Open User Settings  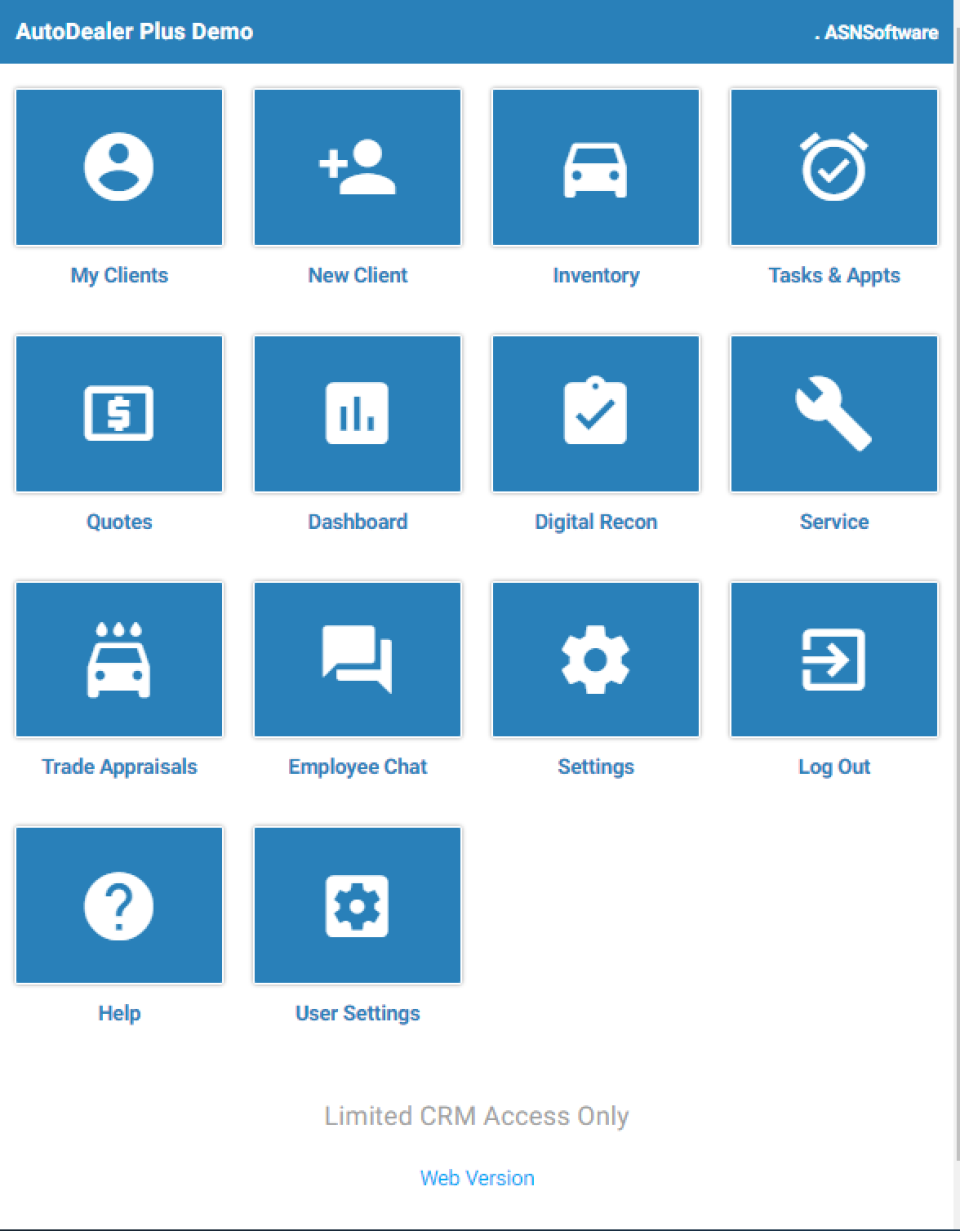pos(357,903)
